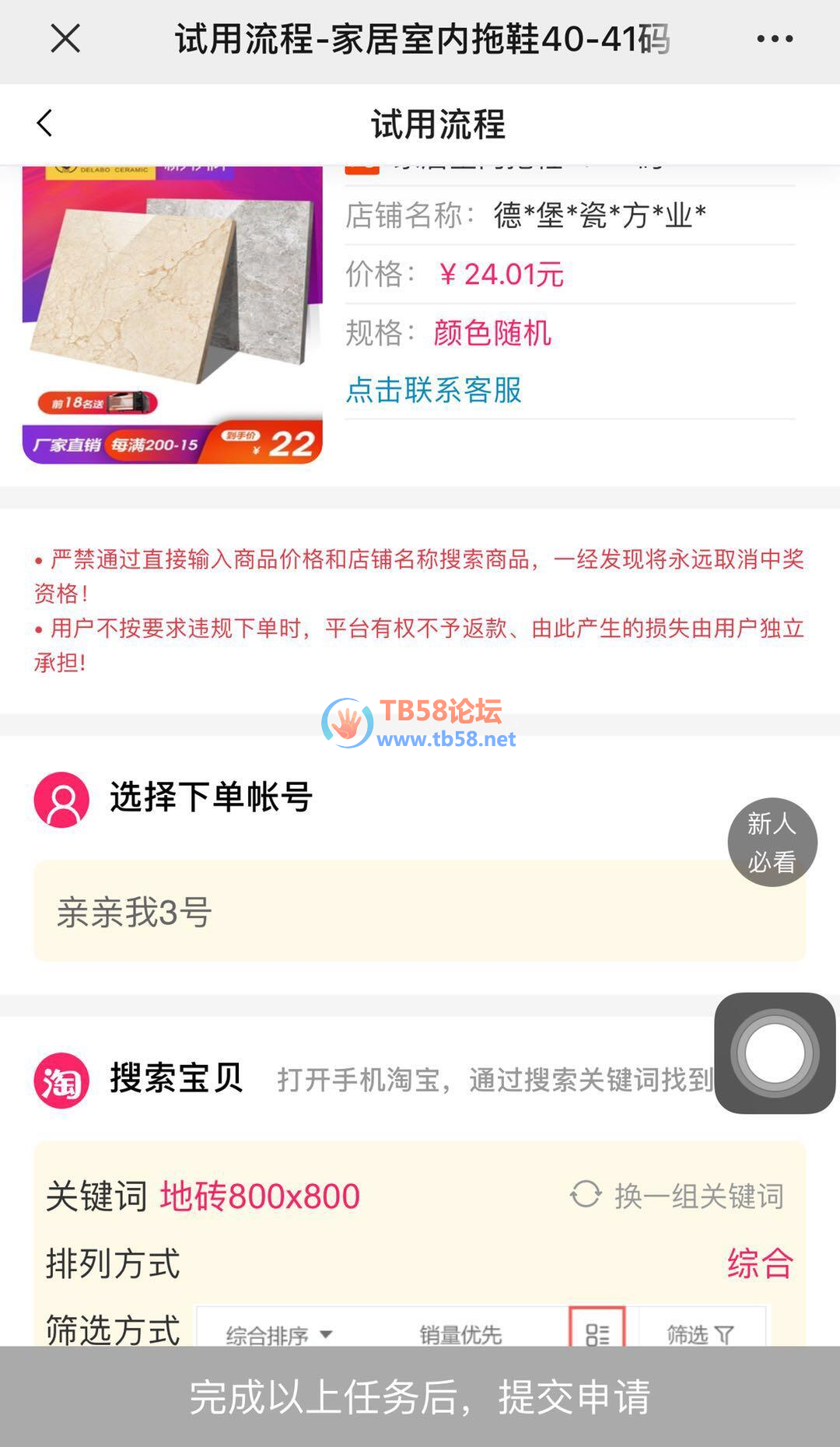Image resolution: width=840 pixels, height=1447 pixels.
Task: Open the floor tile product image
Action: tap(173, 314)
